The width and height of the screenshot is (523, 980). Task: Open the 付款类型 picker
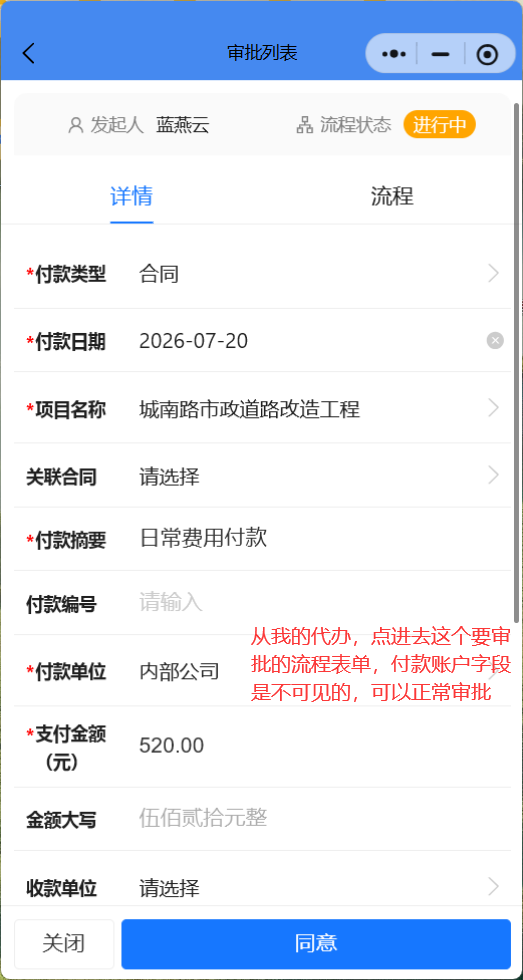click(262, 274)
